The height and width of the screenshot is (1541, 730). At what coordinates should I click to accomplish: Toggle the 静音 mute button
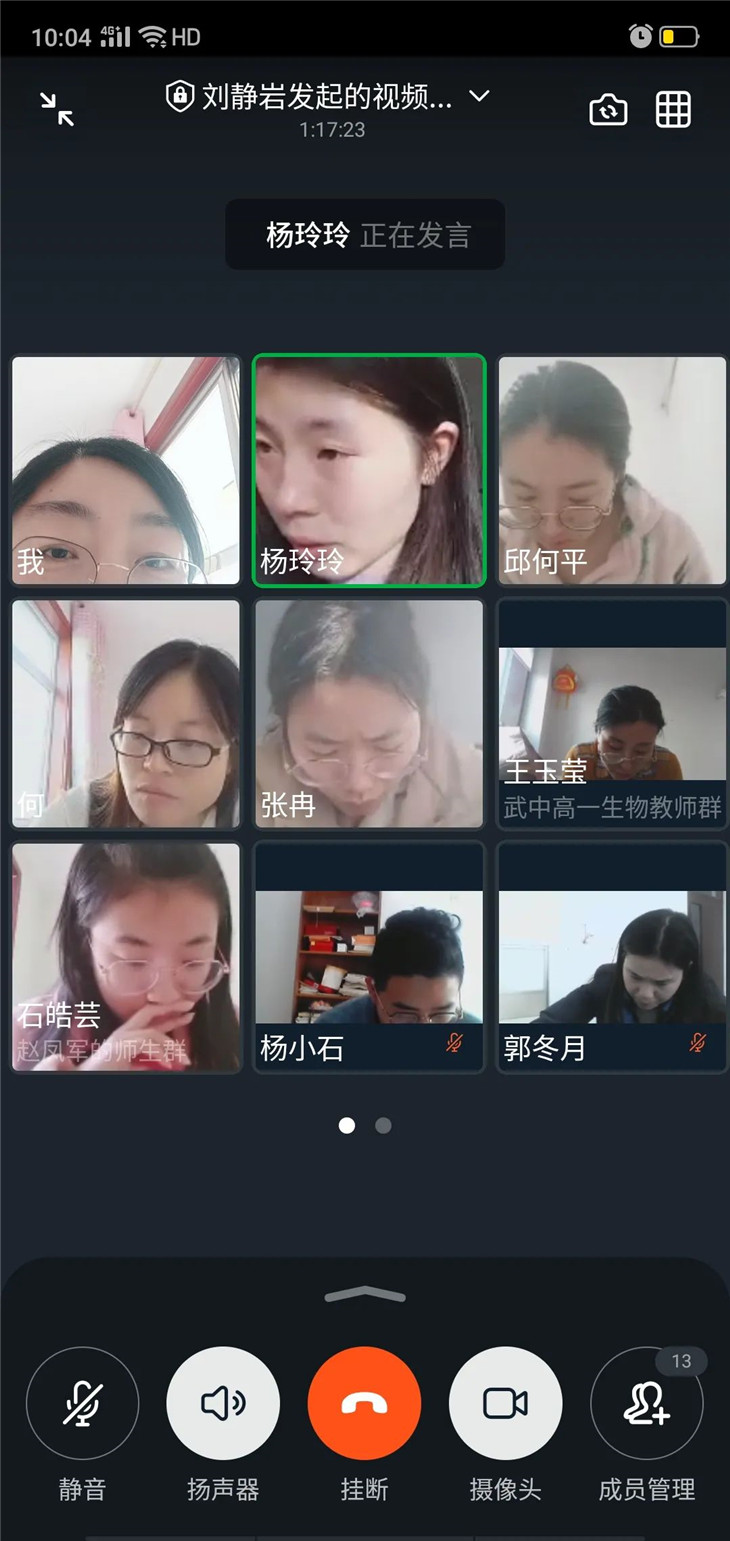point(82,1404)
